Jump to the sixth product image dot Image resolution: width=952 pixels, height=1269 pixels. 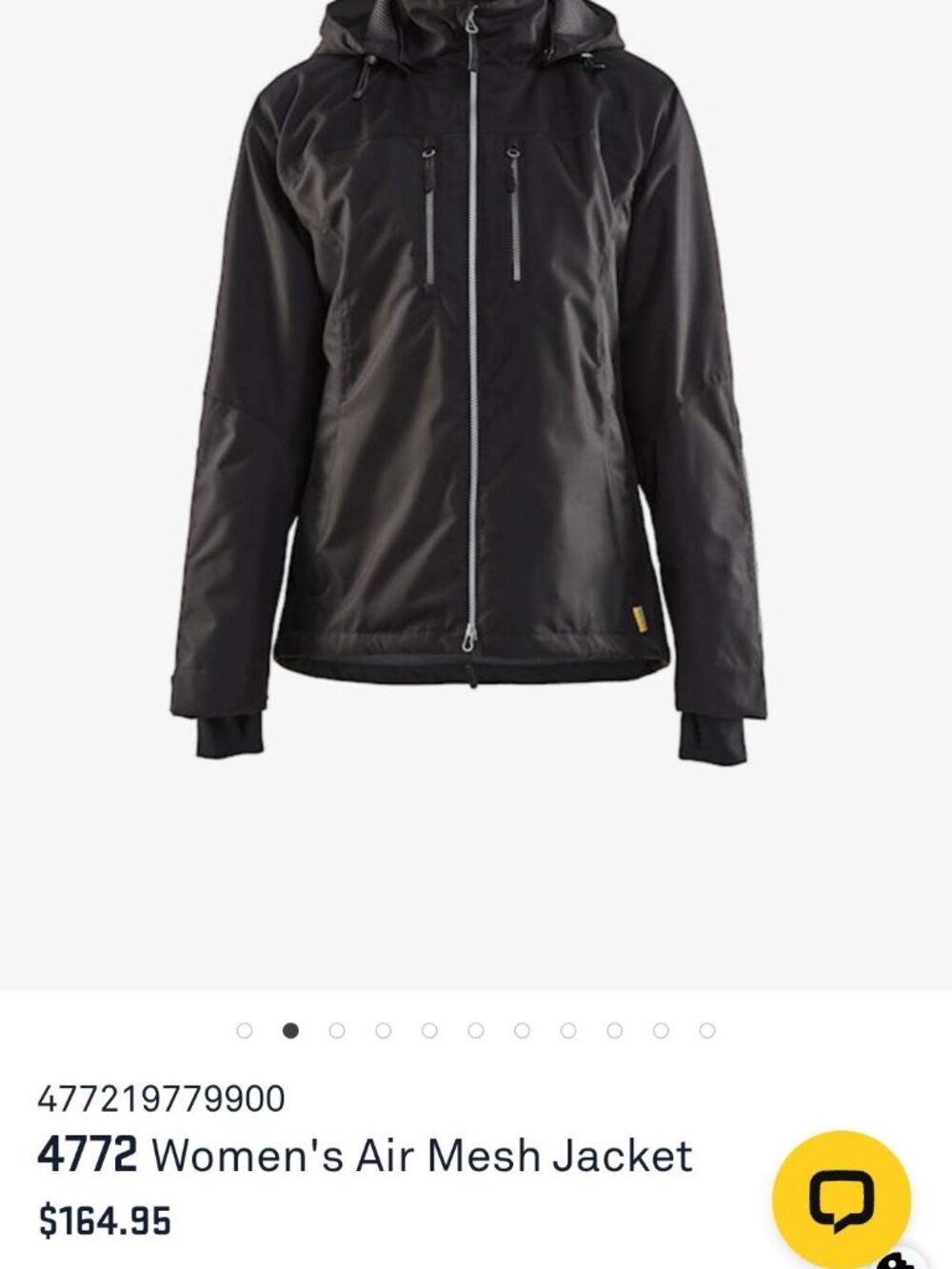tap(474, 1029)
